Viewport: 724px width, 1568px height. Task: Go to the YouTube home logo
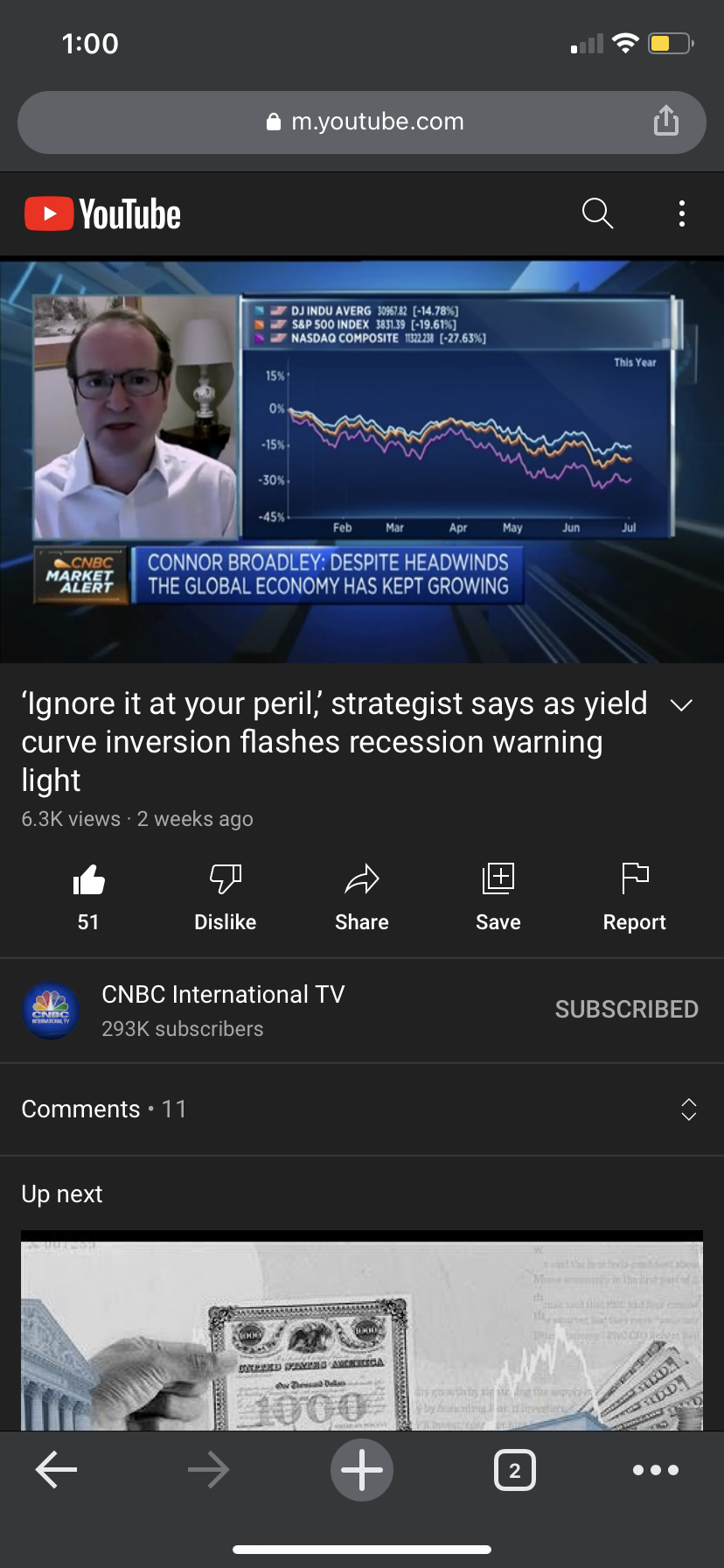103,214
